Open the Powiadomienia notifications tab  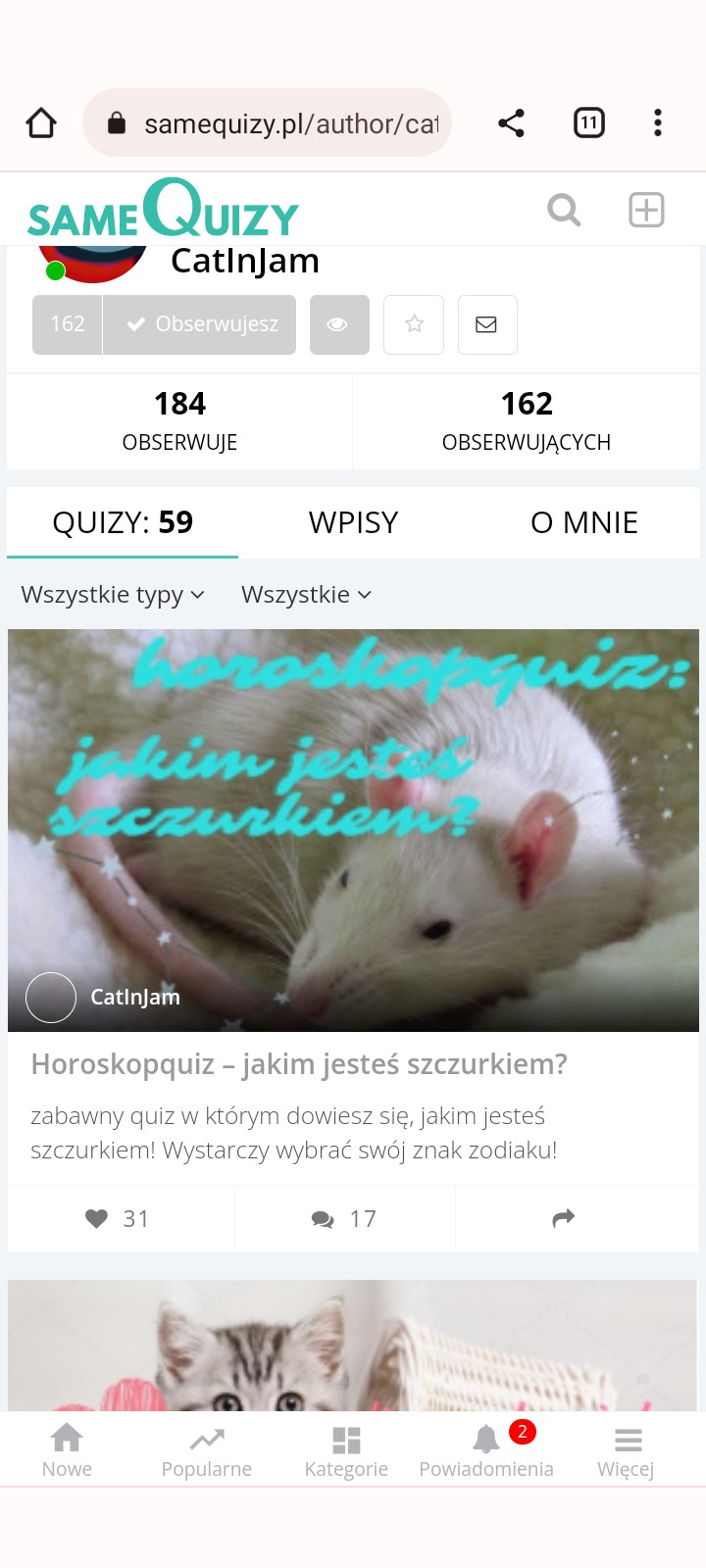click(486, 1449)
